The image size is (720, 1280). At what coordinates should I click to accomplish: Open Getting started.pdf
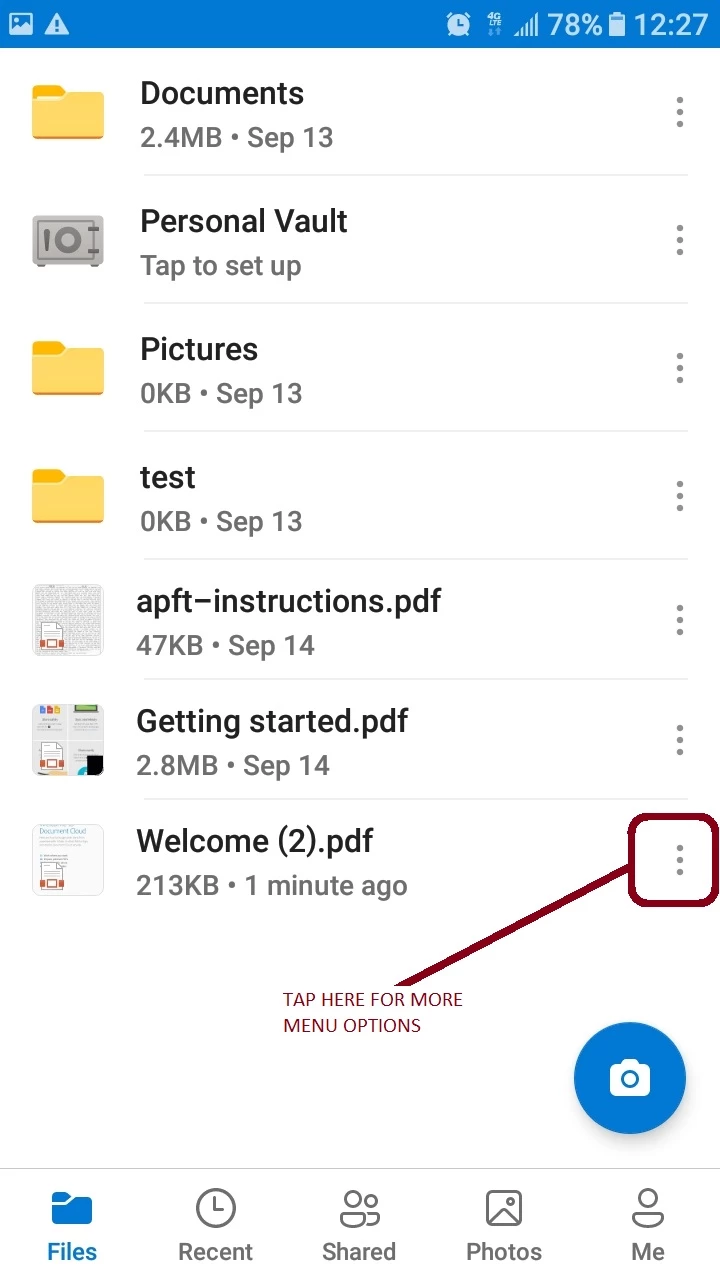click(272, 741)
